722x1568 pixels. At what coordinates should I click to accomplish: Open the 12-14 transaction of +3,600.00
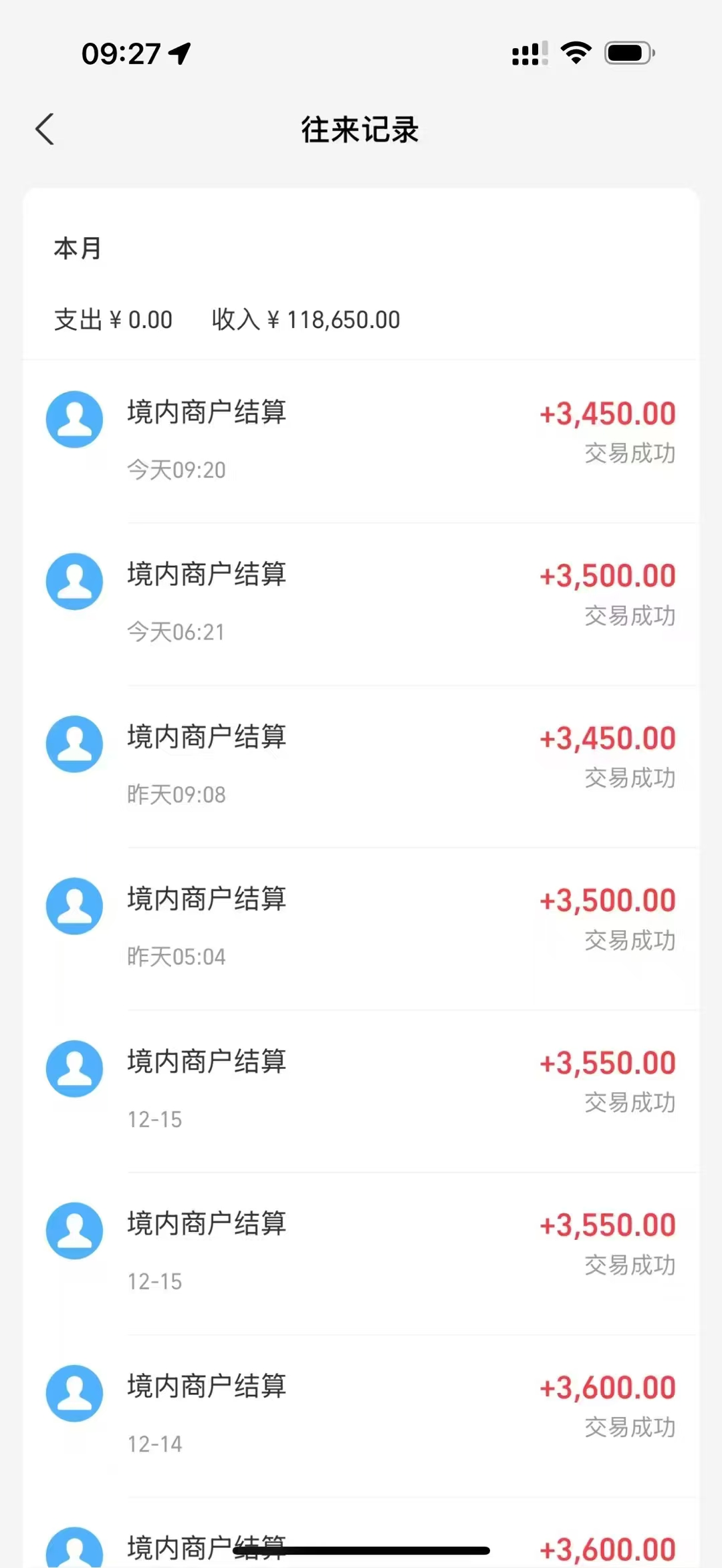pos(361,1416)
